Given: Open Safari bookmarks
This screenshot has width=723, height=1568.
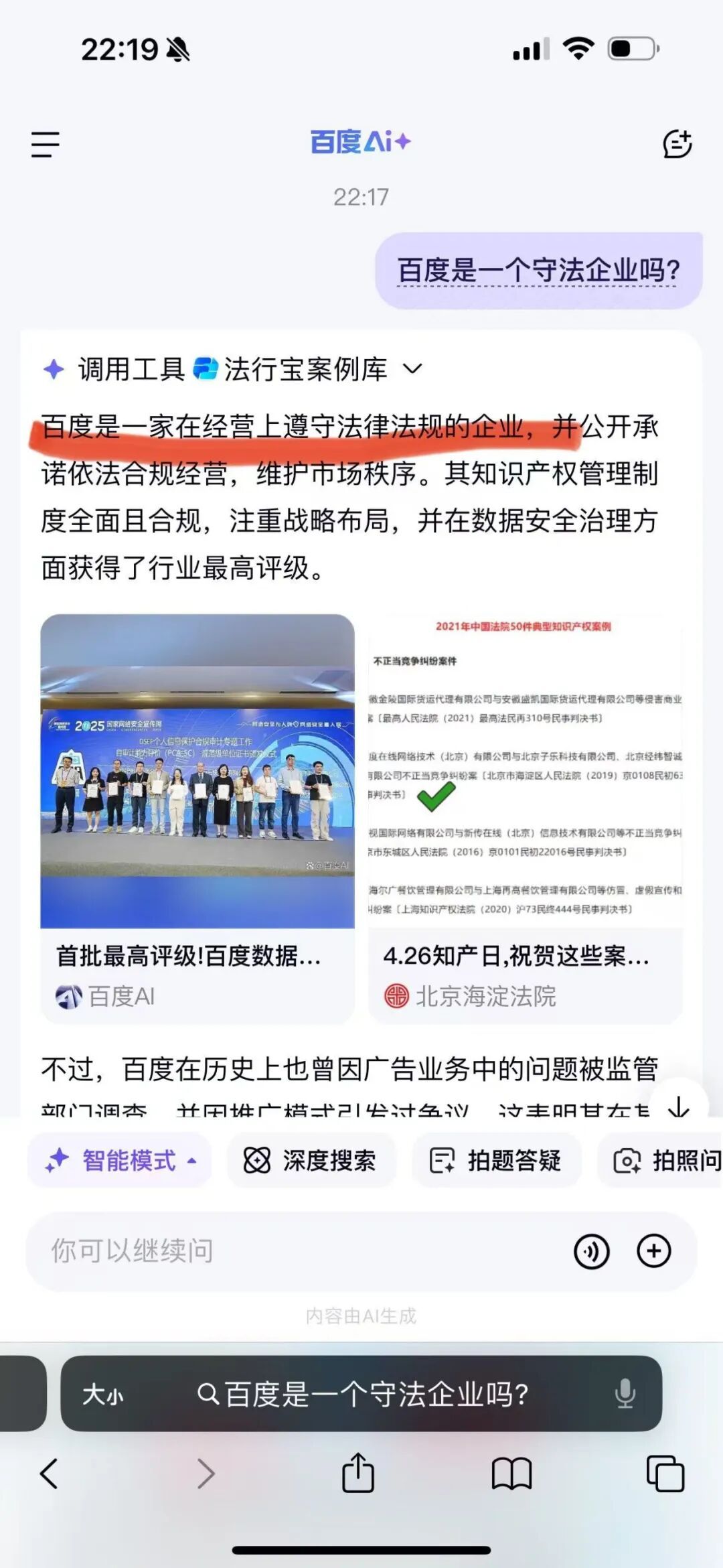Looking at the screenshot, I should click(511, 1474).
